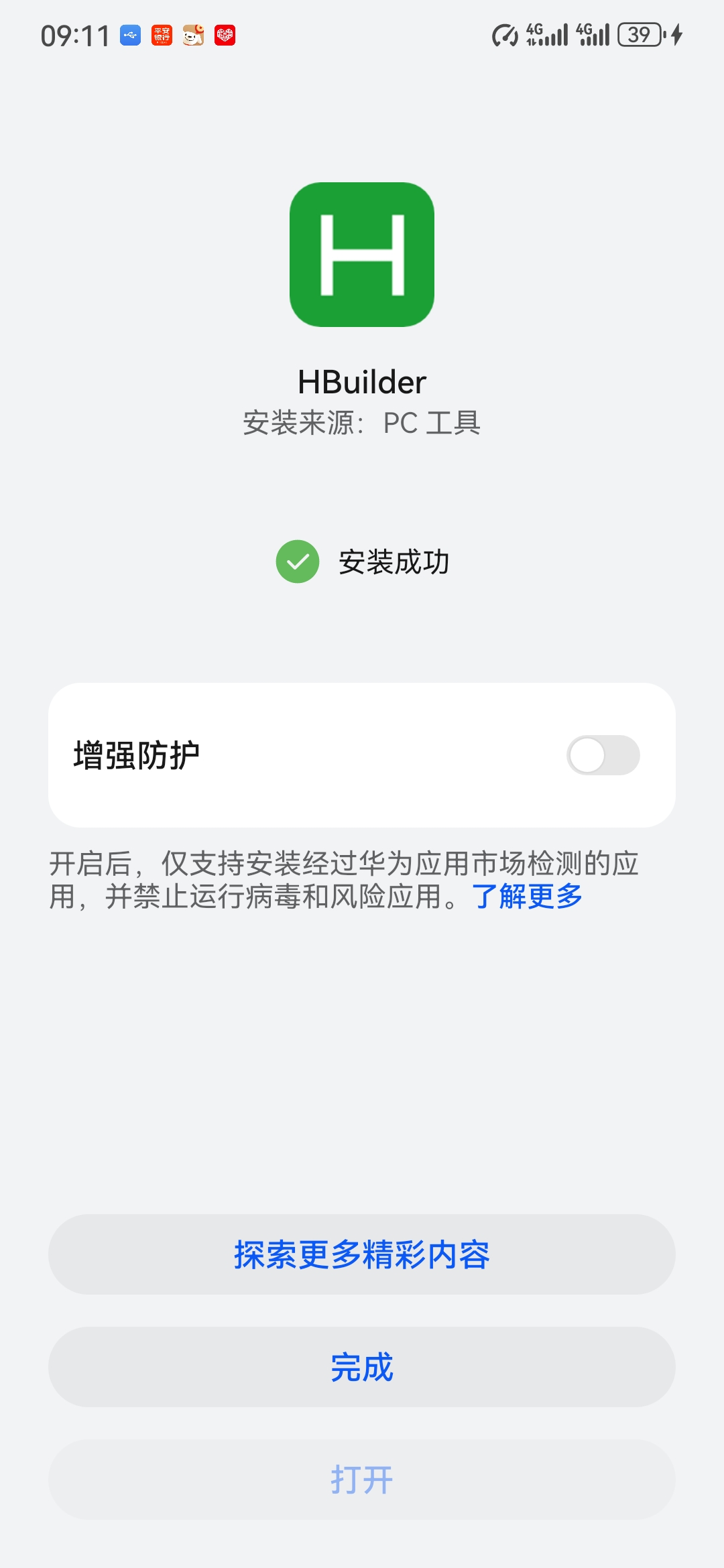
Task: Tap the USB connection icon in status bar
Action: pyautogui.click(x=129, y=34)
